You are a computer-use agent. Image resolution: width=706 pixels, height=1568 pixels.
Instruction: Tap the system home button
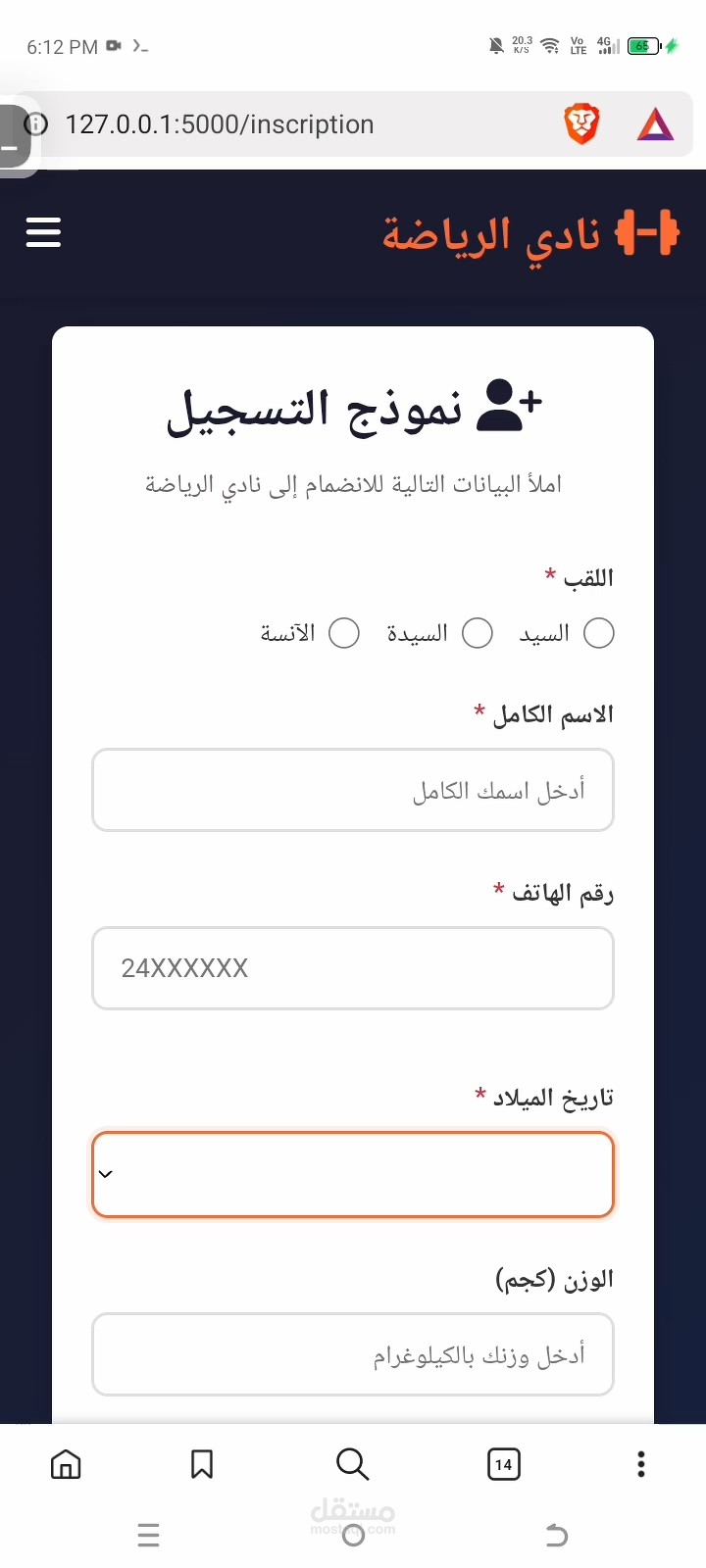pos(354,1535)
